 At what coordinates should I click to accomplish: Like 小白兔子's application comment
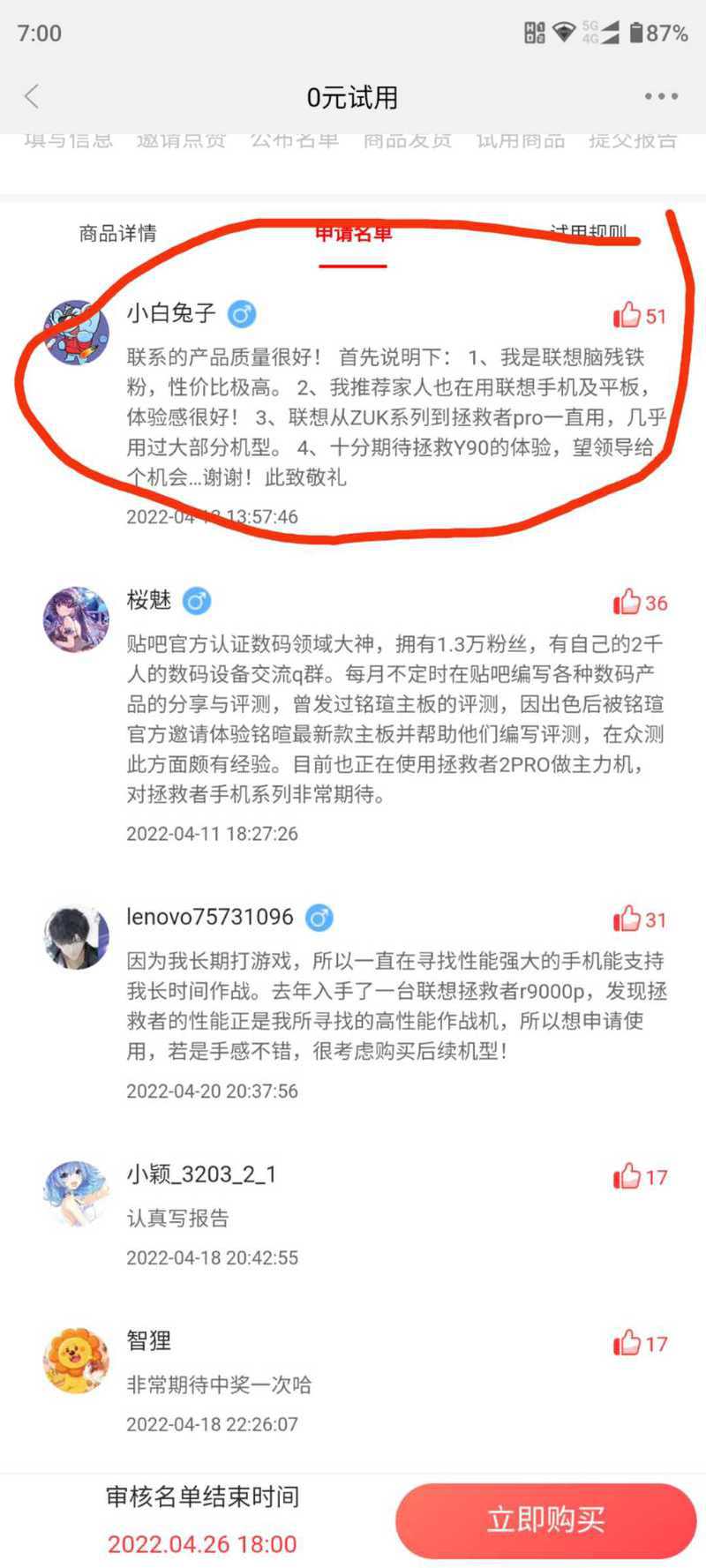pyautogui.click(x=640, y=315)
